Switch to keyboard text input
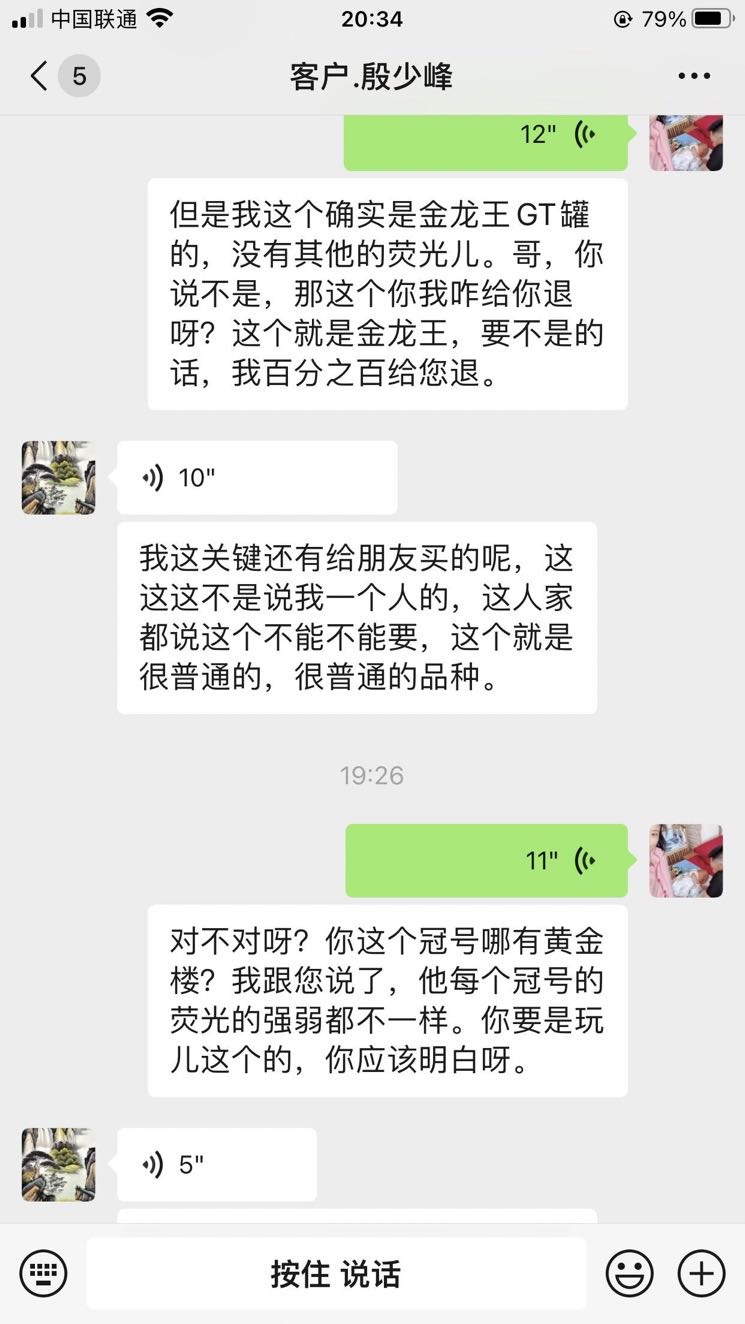Image resolution: width=745 pixels, height=1324 pixels. click(x=43, y=1274)
